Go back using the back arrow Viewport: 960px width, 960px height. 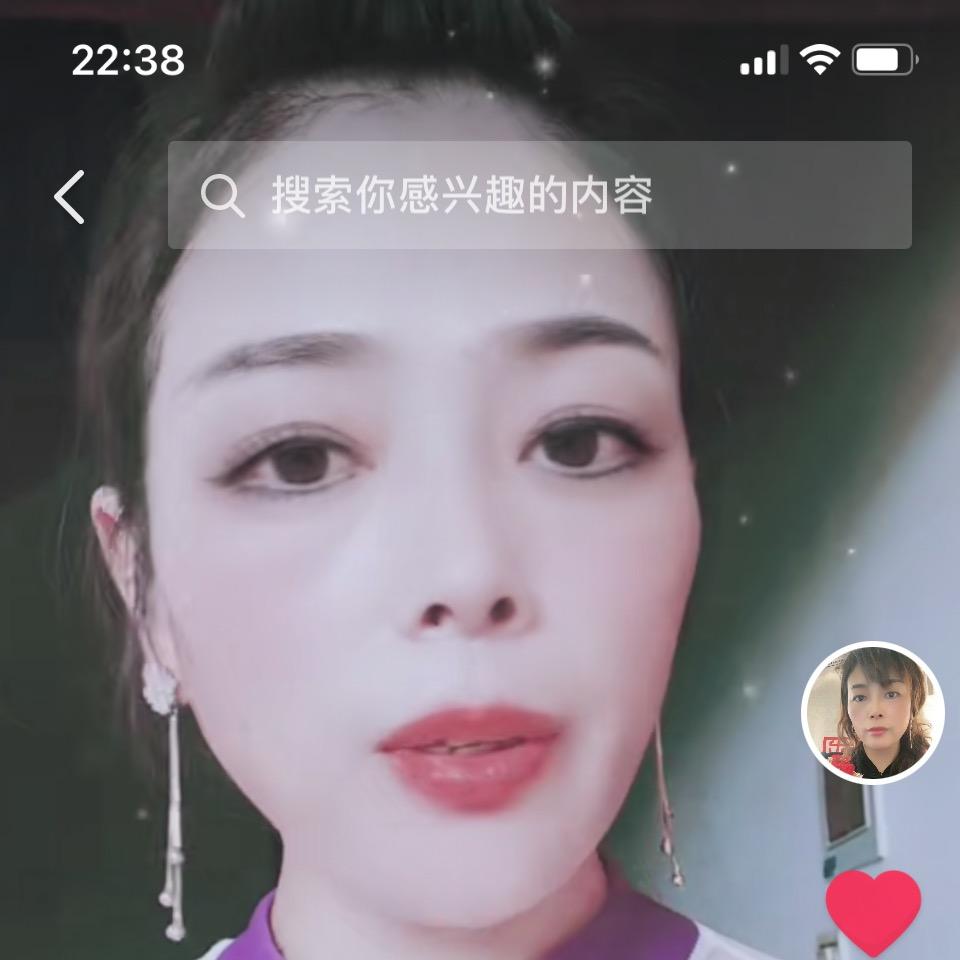70,196
